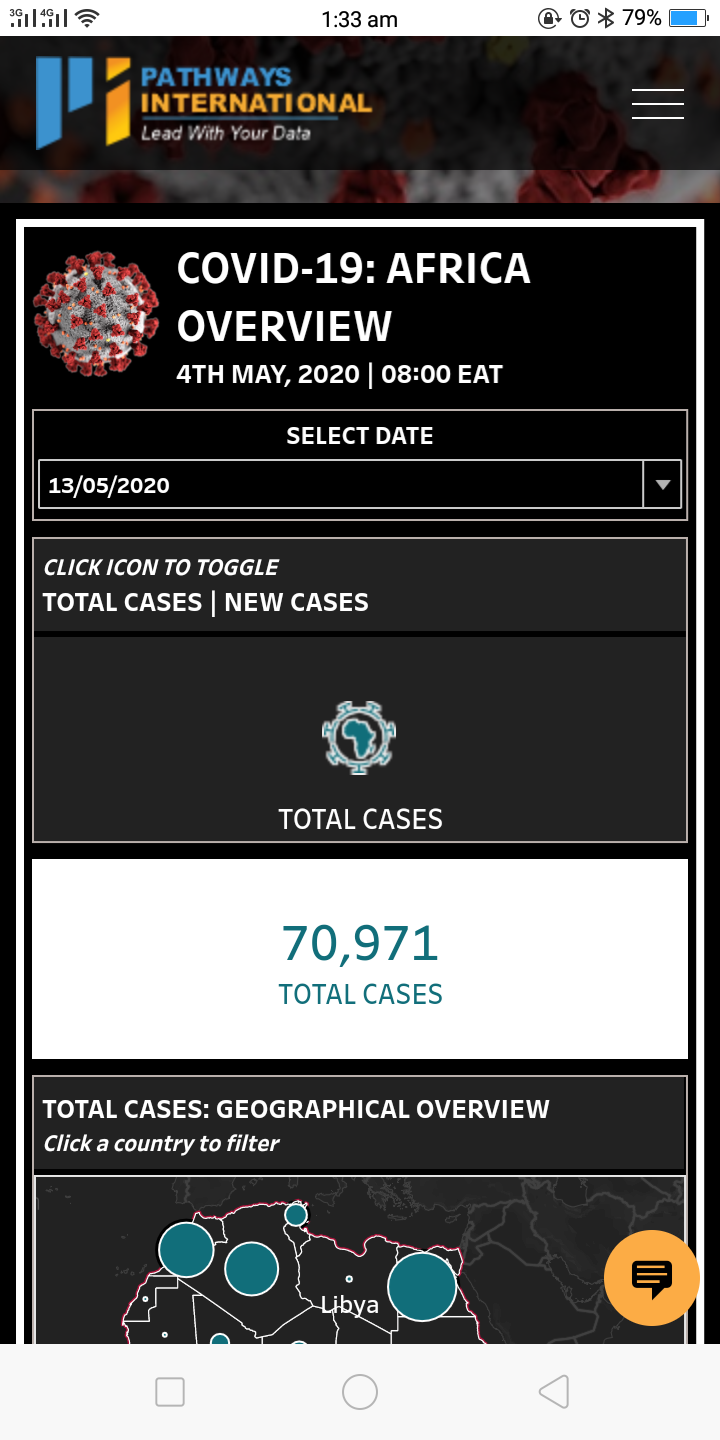Image resolution: width=720 pixels, height=1440 pixels.
Task: Expand the Select Date dropdown
Action: tap(661, 485)
